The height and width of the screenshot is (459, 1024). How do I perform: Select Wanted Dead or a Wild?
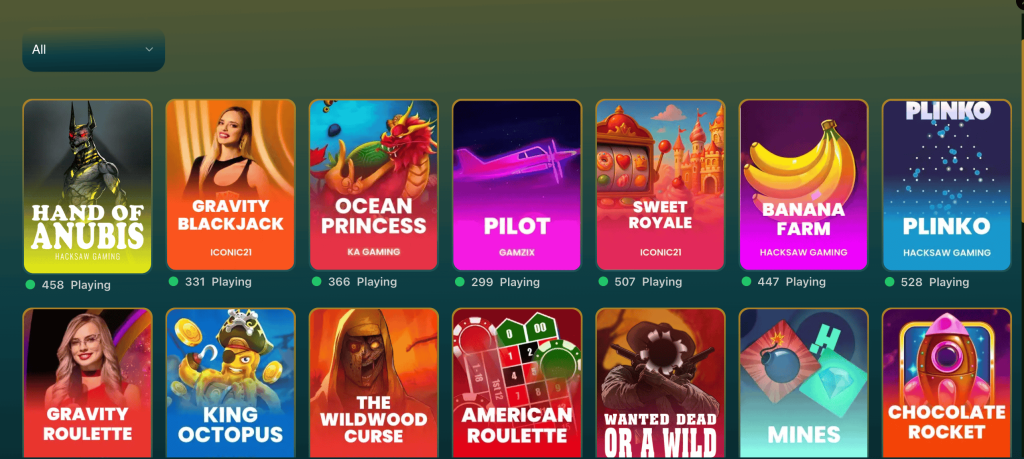660,385
